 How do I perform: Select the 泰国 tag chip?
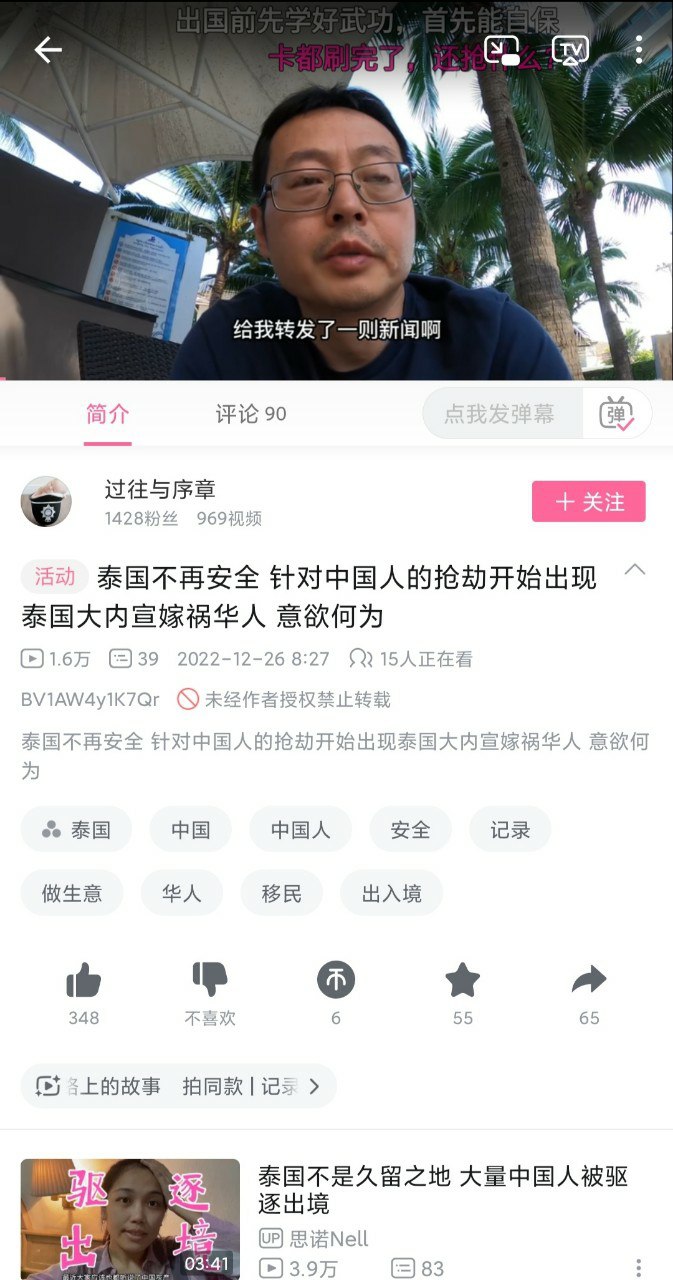click(76, 829)
